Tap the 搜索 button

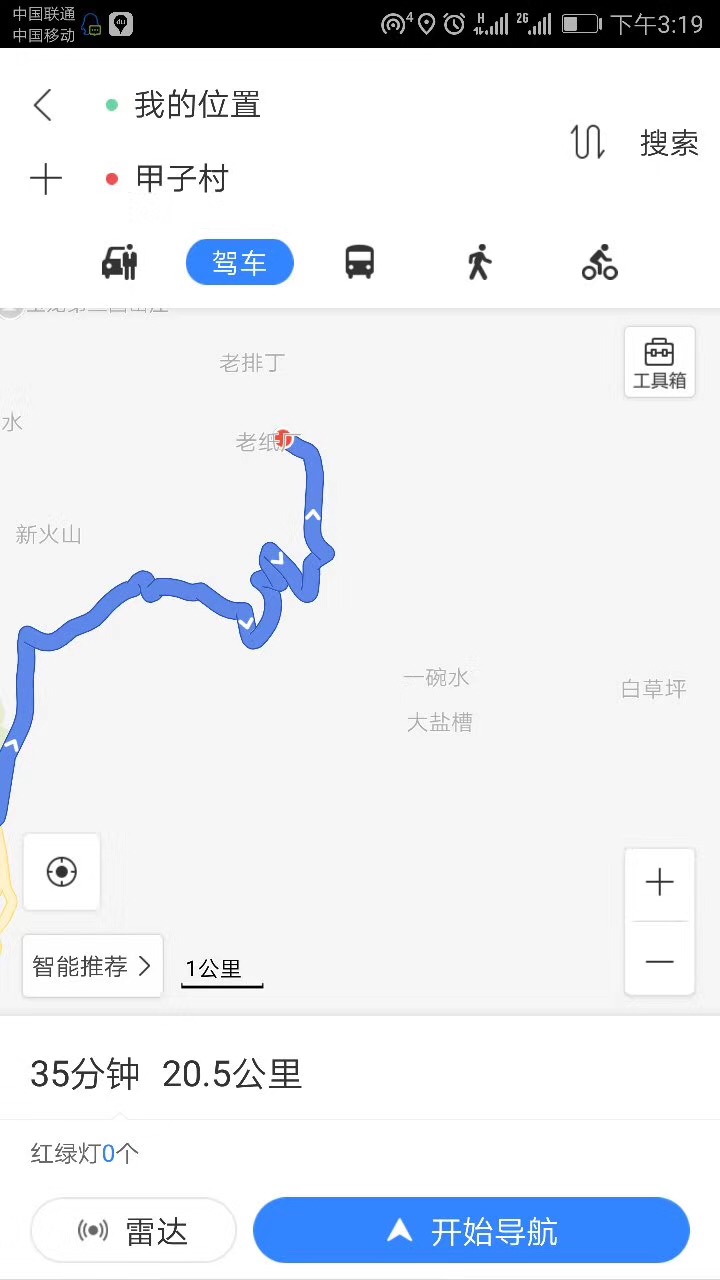pyautogui.click(x=668, y=143)
